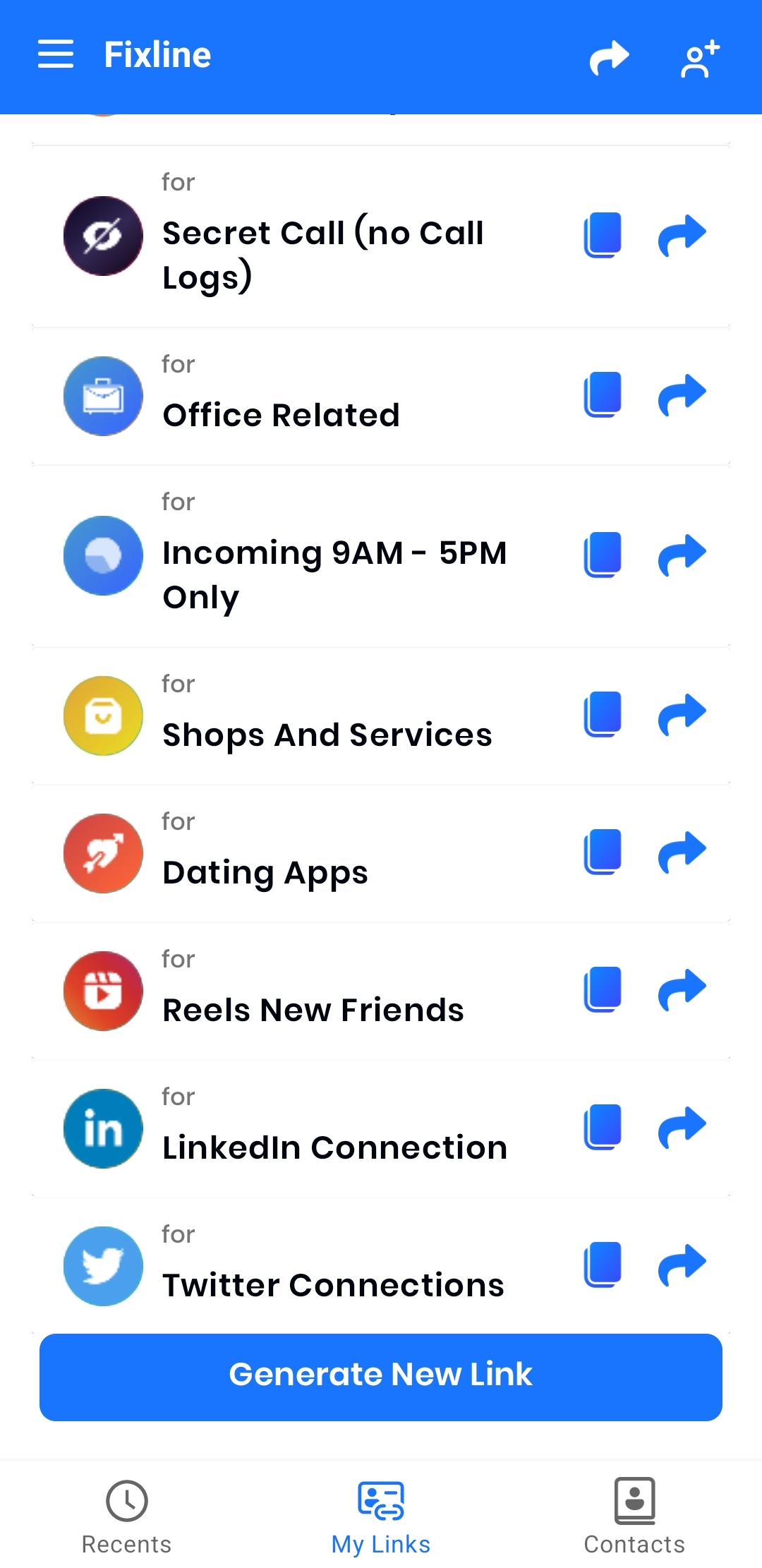This screenshot has height=1568, width=762.
Task: Copy the Twitter Connections link
Action: [603, 1265]
